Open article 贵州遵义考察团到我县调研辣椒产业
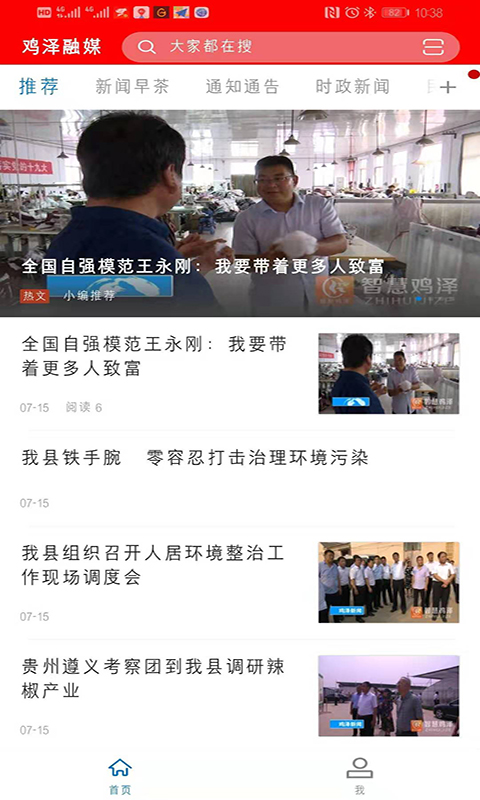 tap(240, 696)
